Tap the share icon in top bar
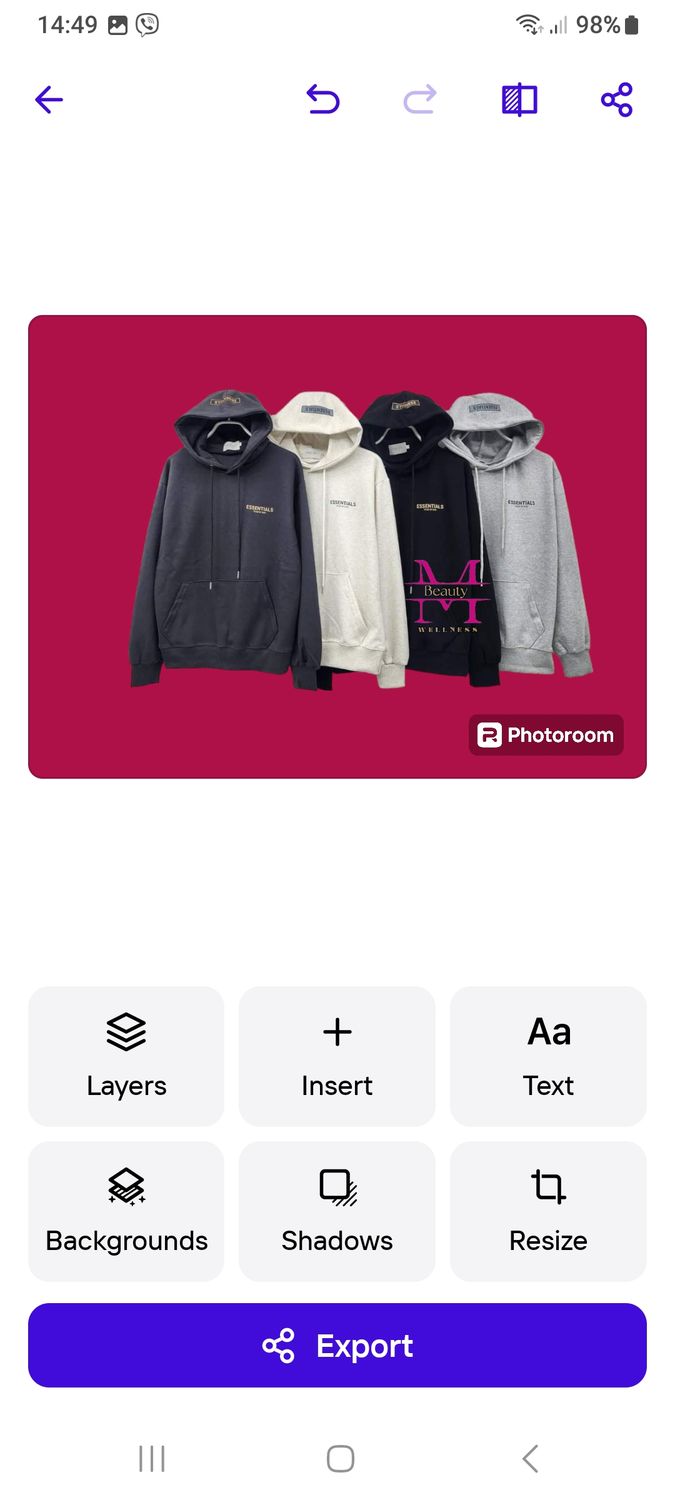The width and height of the screenshot is (675, 1500). (617, 100)
